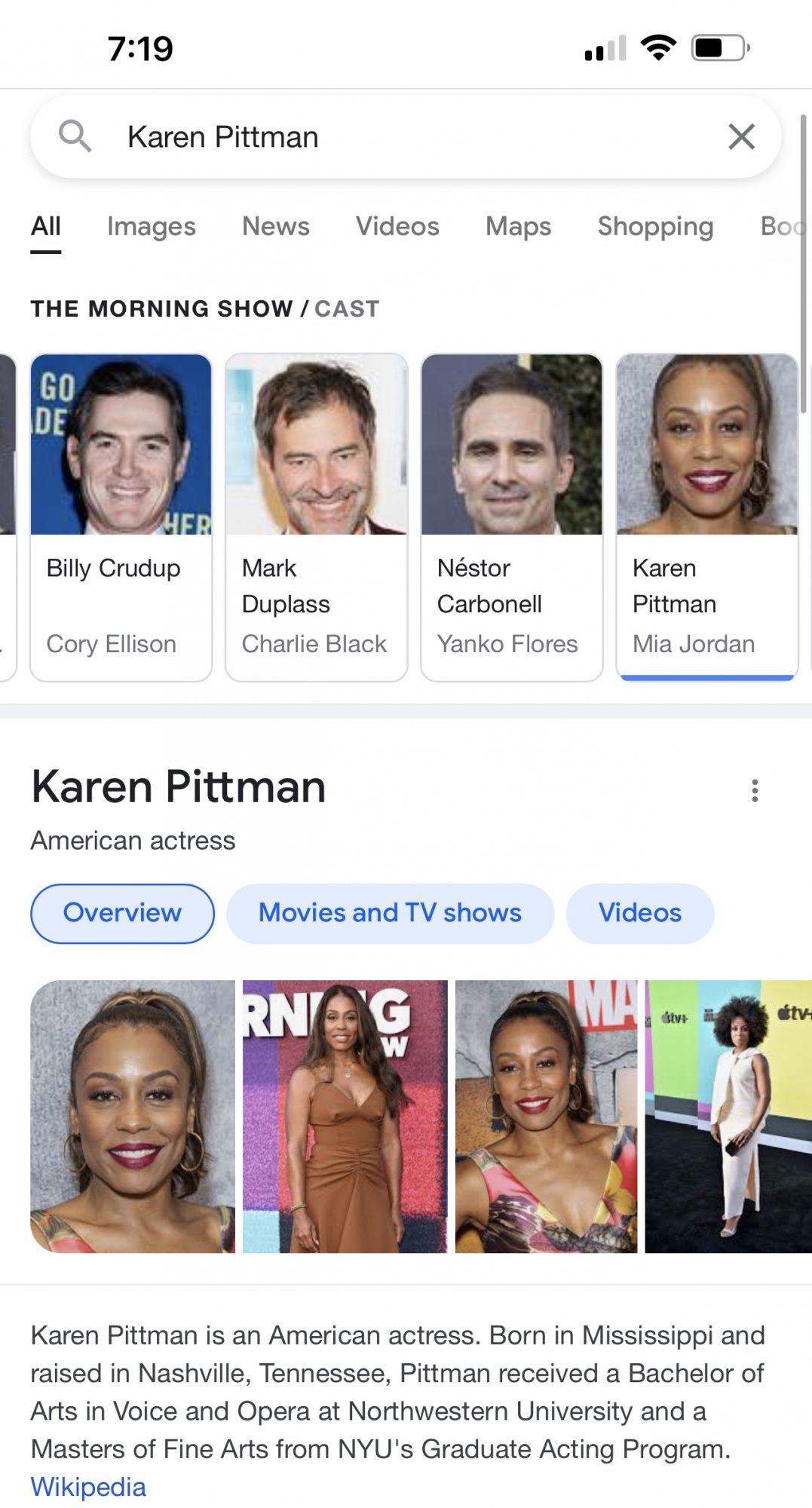Image resolution: width=812 pixels, height=1508 pixels.
Task: Select the Videos chip under American actress
Action: click(x=639, y=913)
